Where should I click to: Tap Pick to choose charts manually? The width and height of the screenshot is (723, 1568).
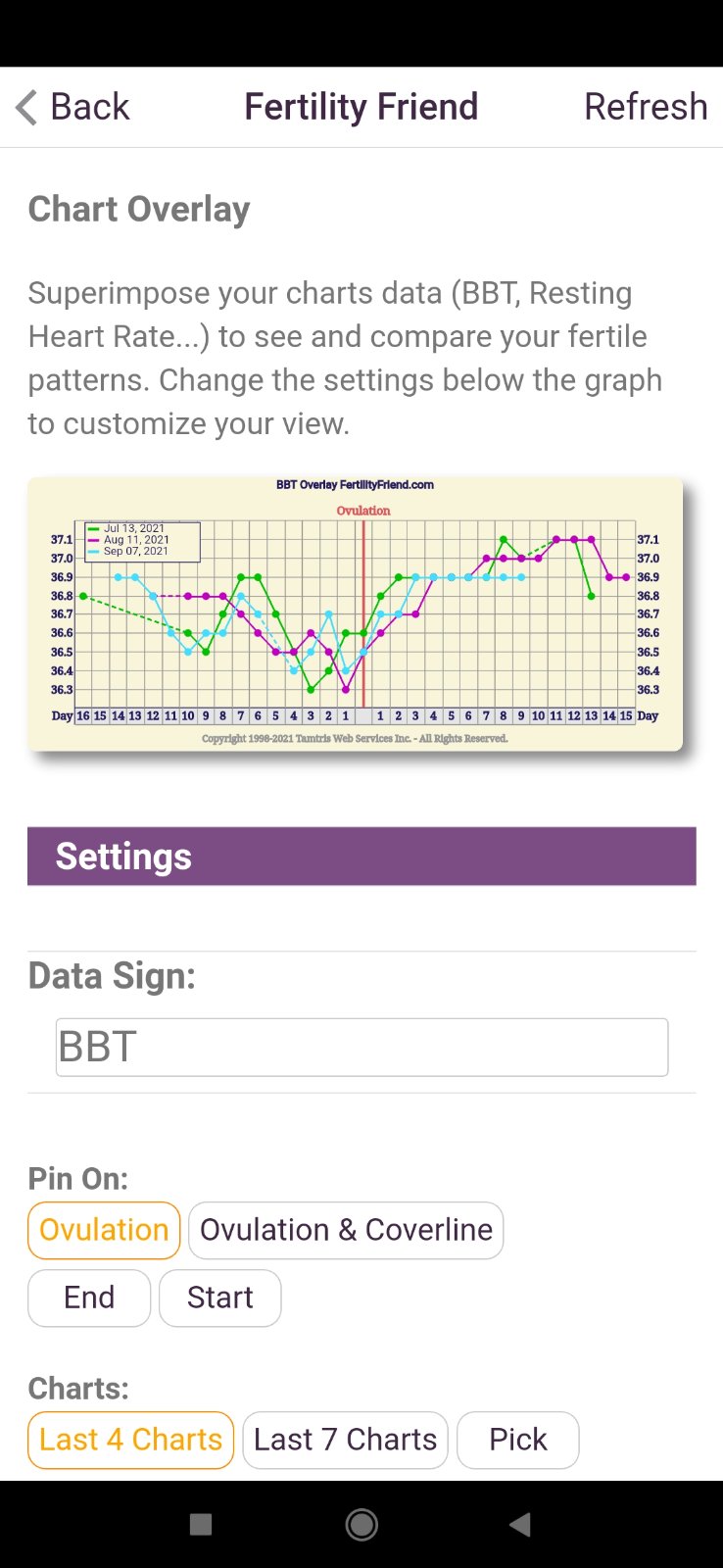click(517, 1440)
